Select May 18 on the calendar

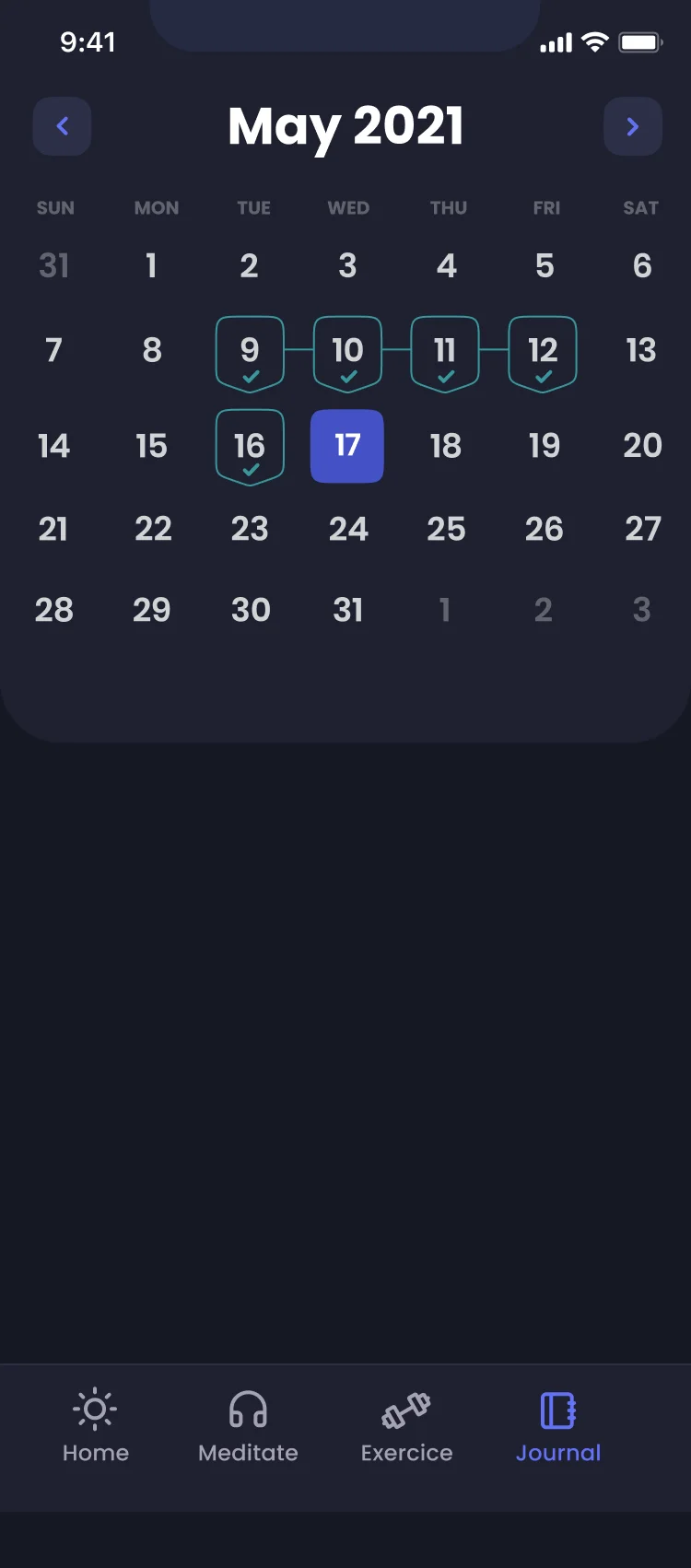(446, 446)
